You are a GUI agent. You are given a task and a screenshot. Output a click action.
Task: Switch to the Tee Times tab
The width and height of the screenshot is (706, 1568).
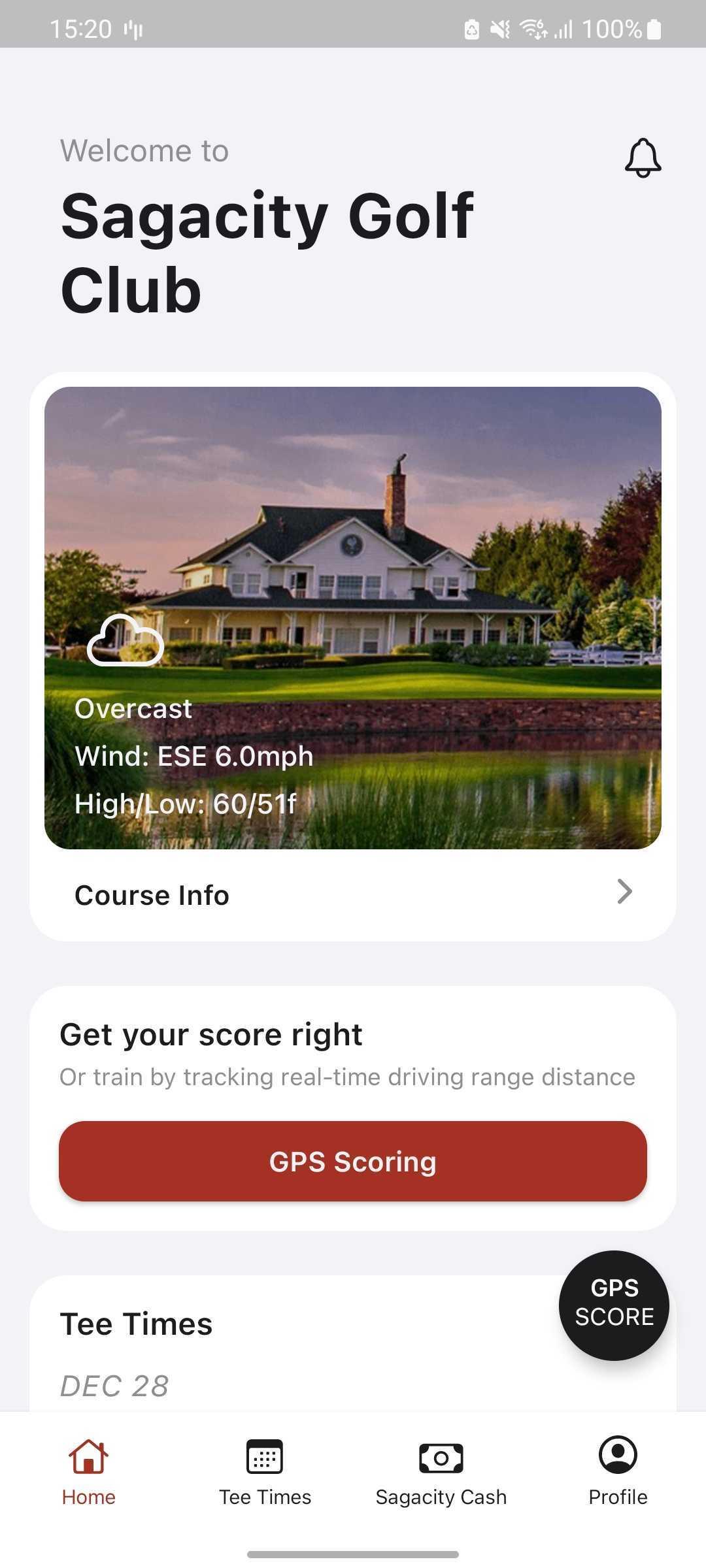coord(265,1477)
